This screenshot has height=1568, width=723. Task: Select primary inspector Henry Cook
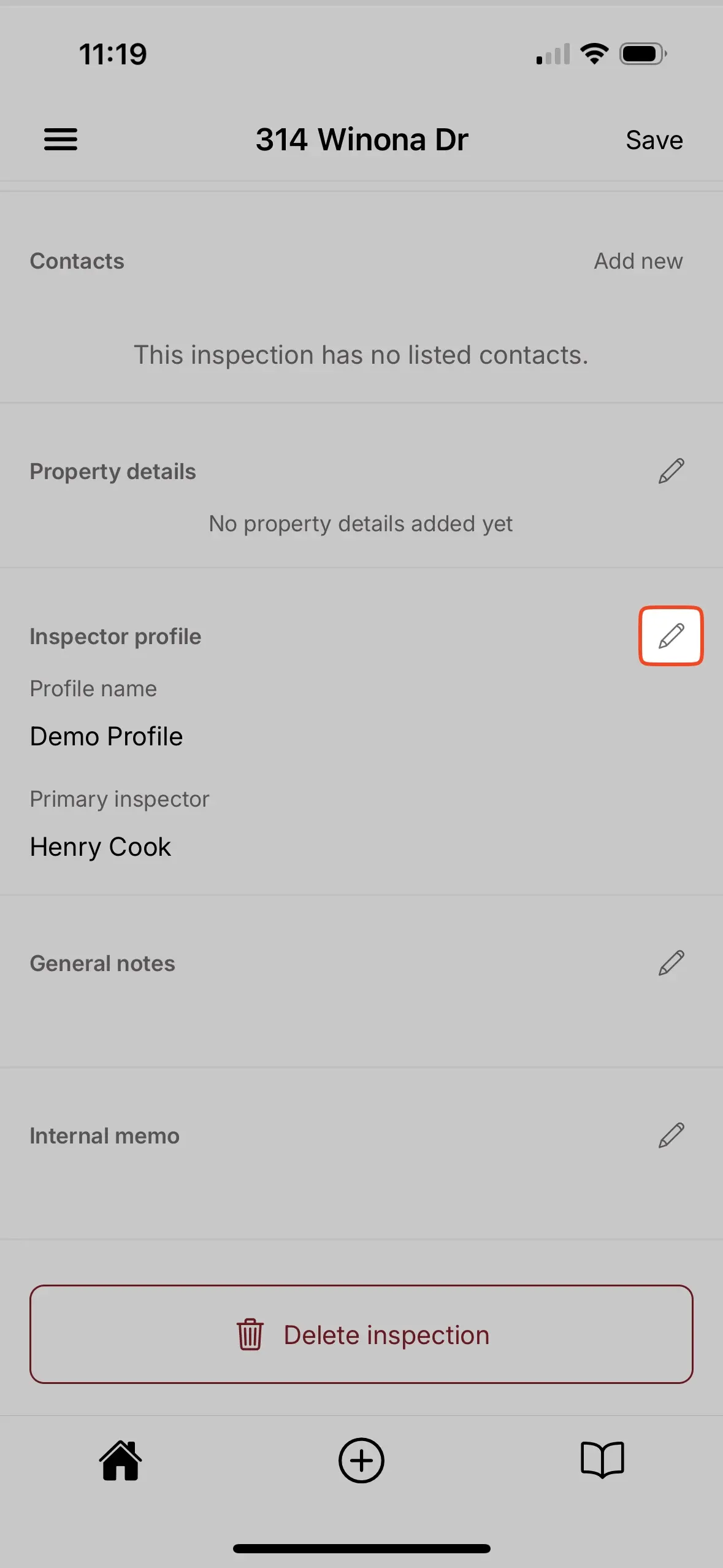100,847
